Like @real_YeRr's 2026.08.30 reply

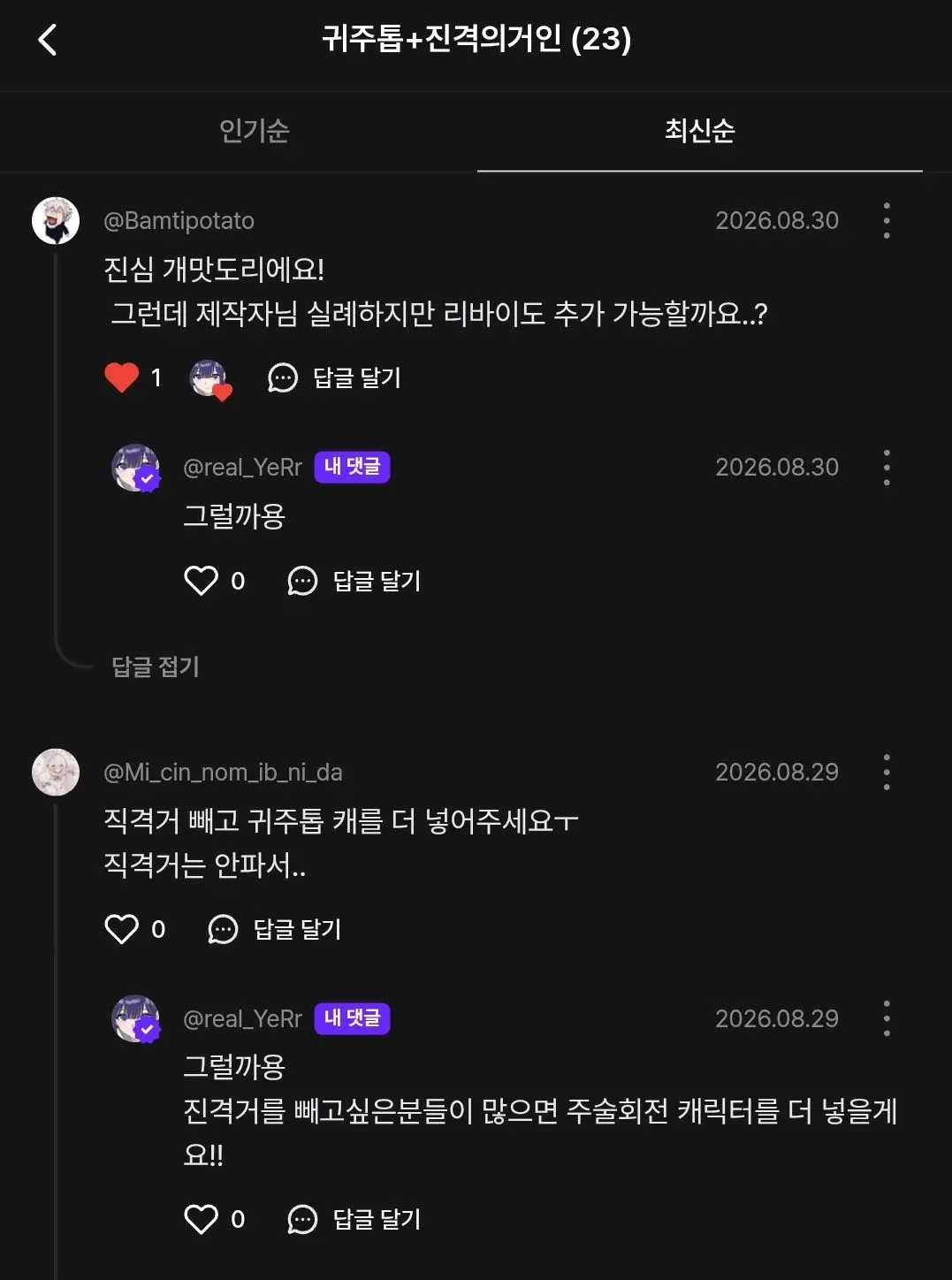pos(201,581)
